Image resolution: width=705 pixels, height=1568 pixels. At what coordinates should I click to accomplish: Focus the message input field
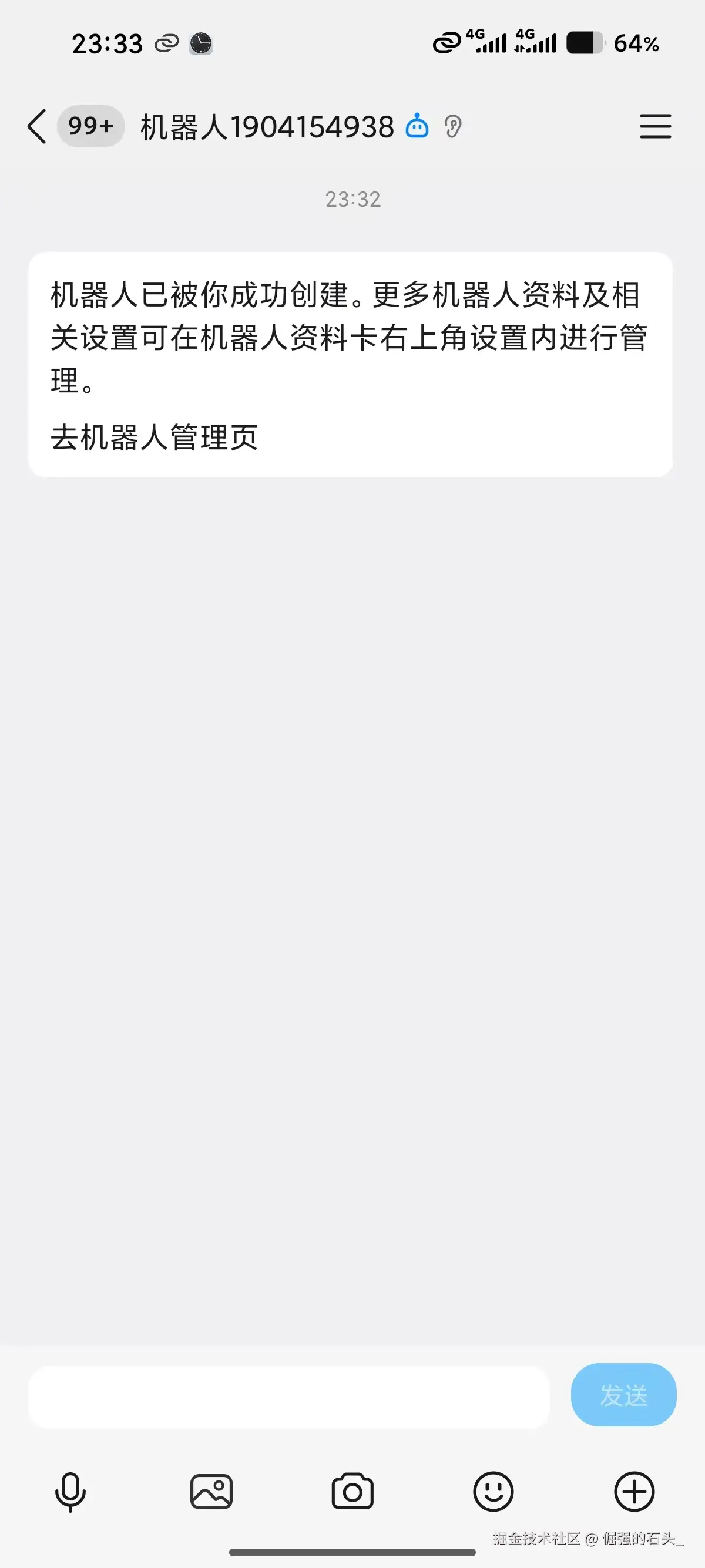(x=288, y=1397)
